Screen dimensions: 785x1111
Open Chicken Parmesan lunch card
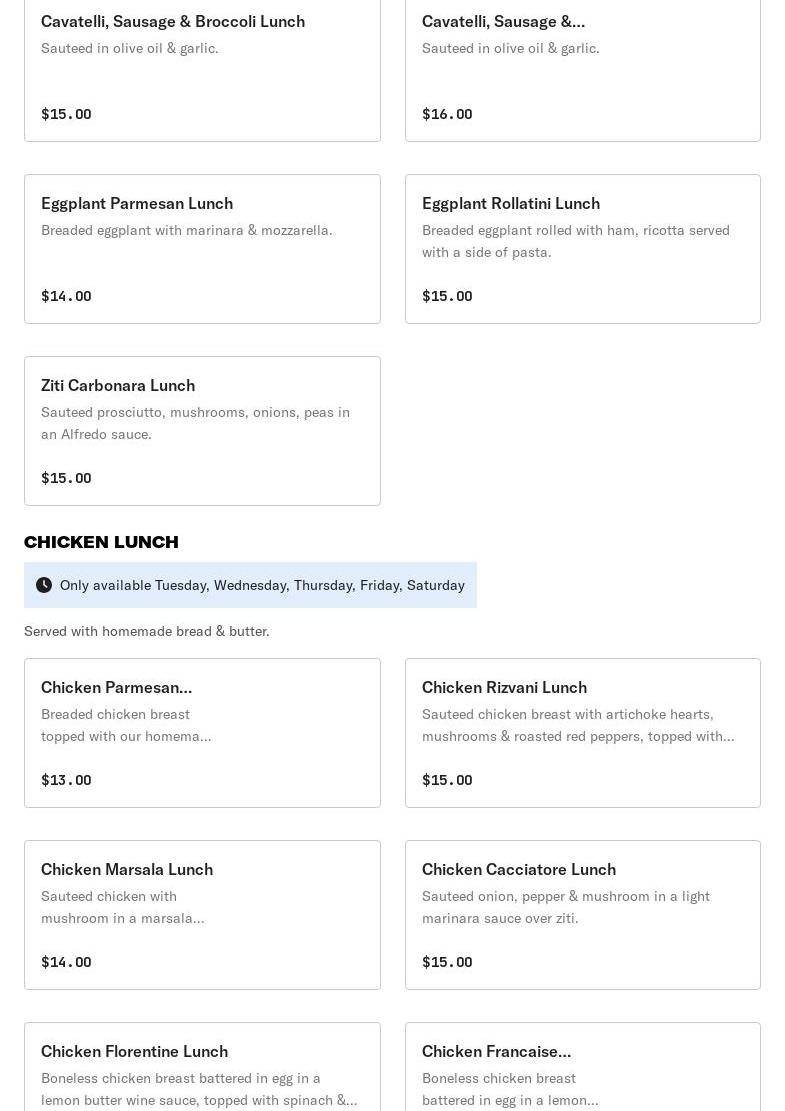pos(202,732)
